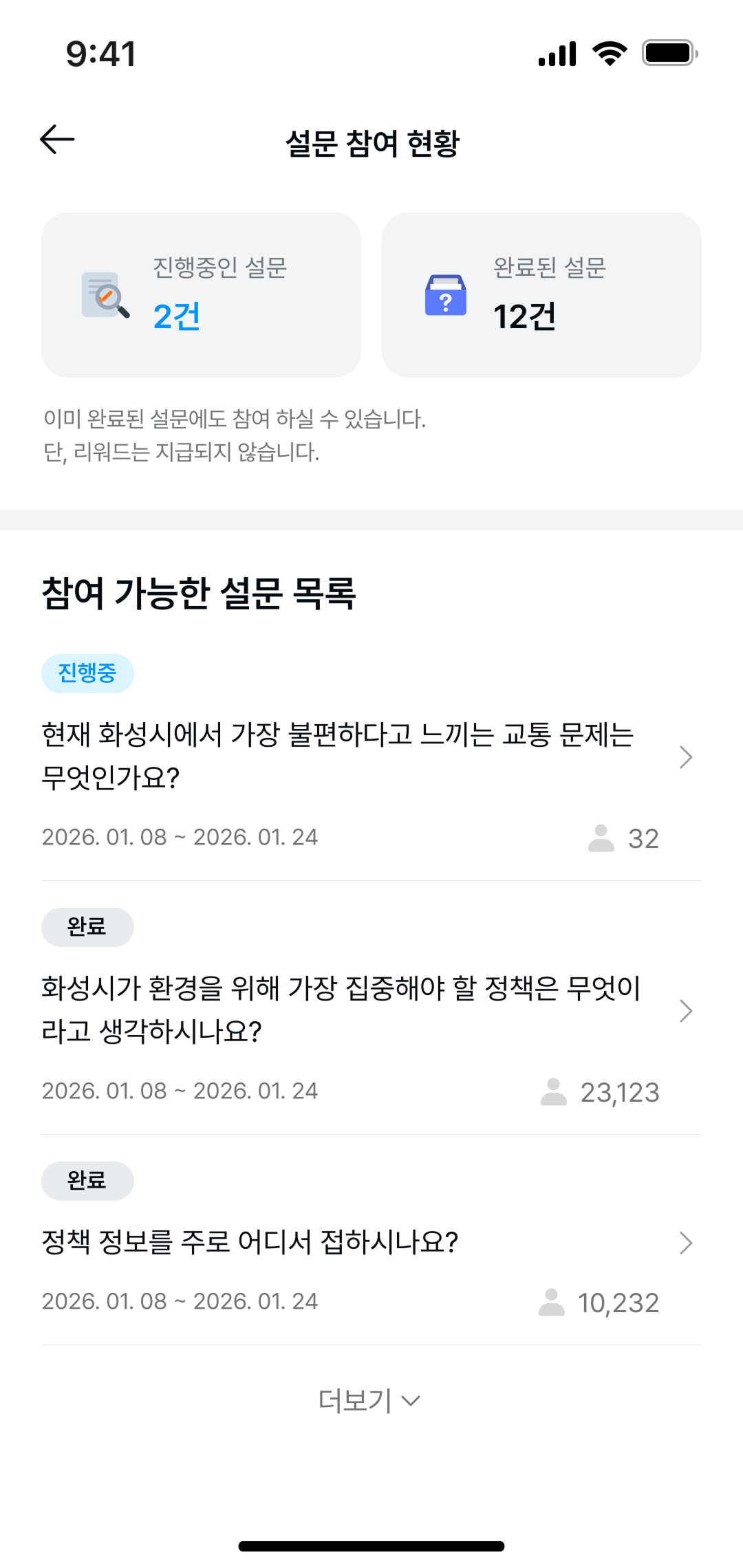
Task: Open the 완료된 설문 12건 card
Action: pyautogui.click(x=543, y=296)
